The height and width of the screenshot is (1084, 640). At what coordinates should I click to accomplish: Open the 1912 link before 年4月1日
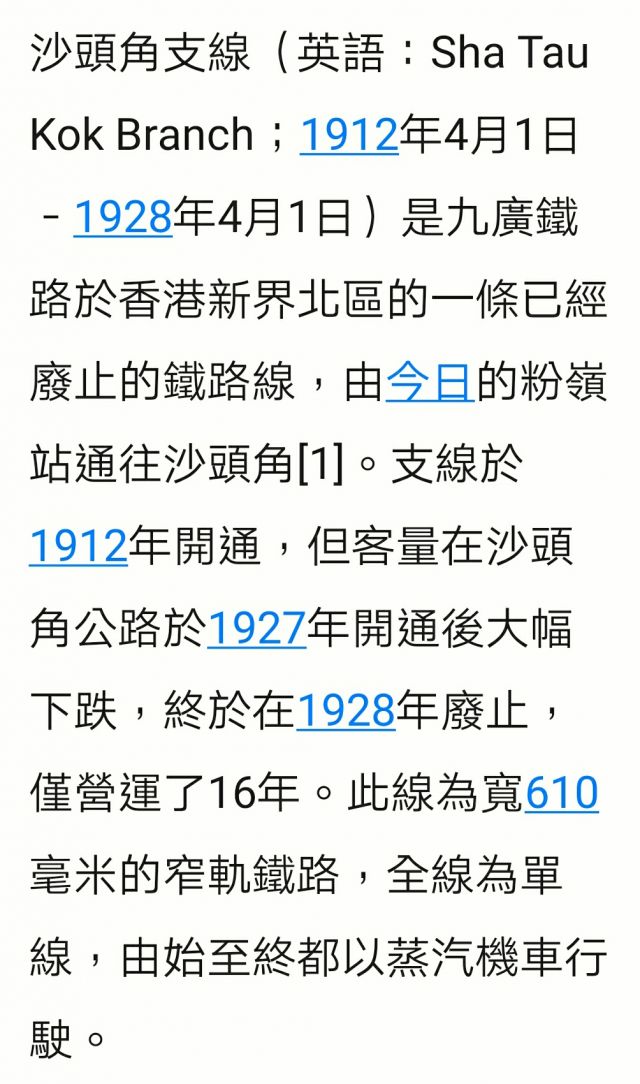(x=349, y=134)
